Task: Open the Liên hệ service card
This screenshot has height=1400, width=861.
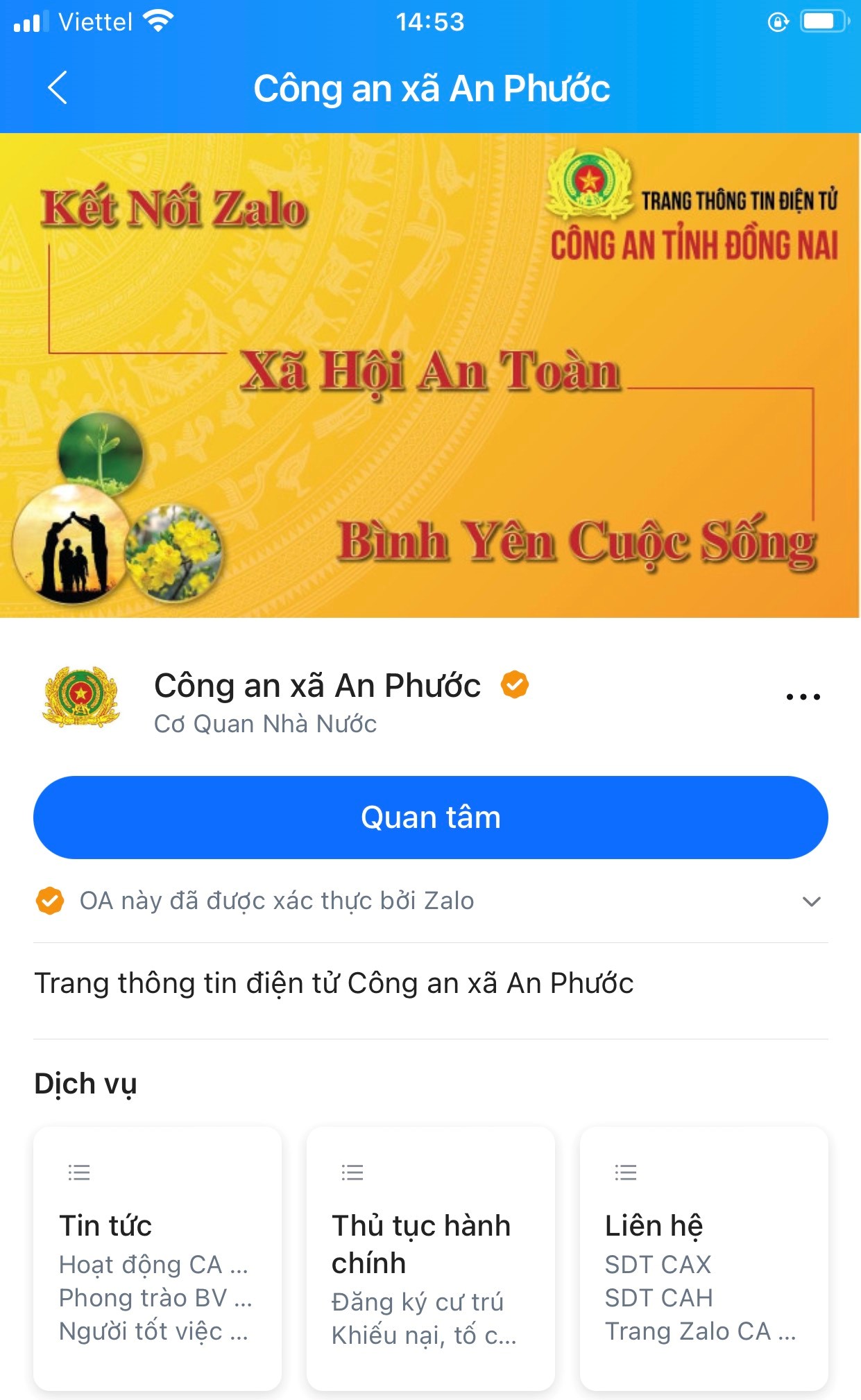Action: point(704,1258)
